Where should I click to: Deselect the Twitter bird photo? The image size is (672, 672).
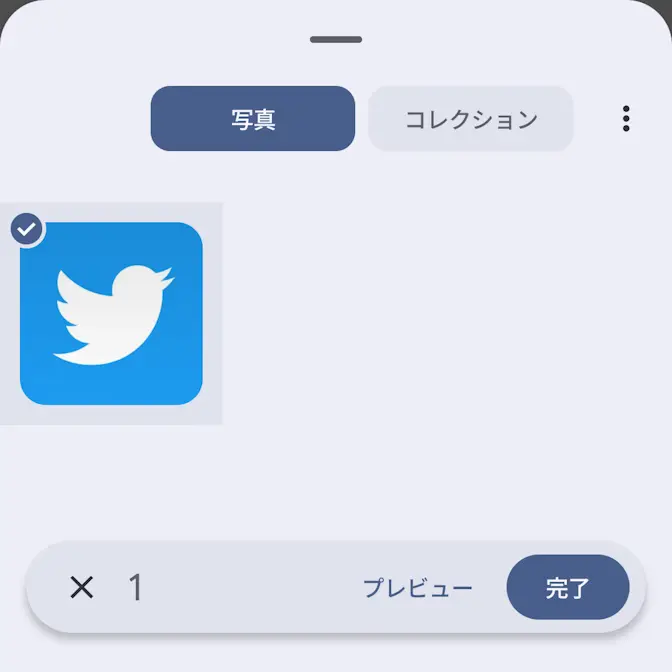click(x=111, y=313)
